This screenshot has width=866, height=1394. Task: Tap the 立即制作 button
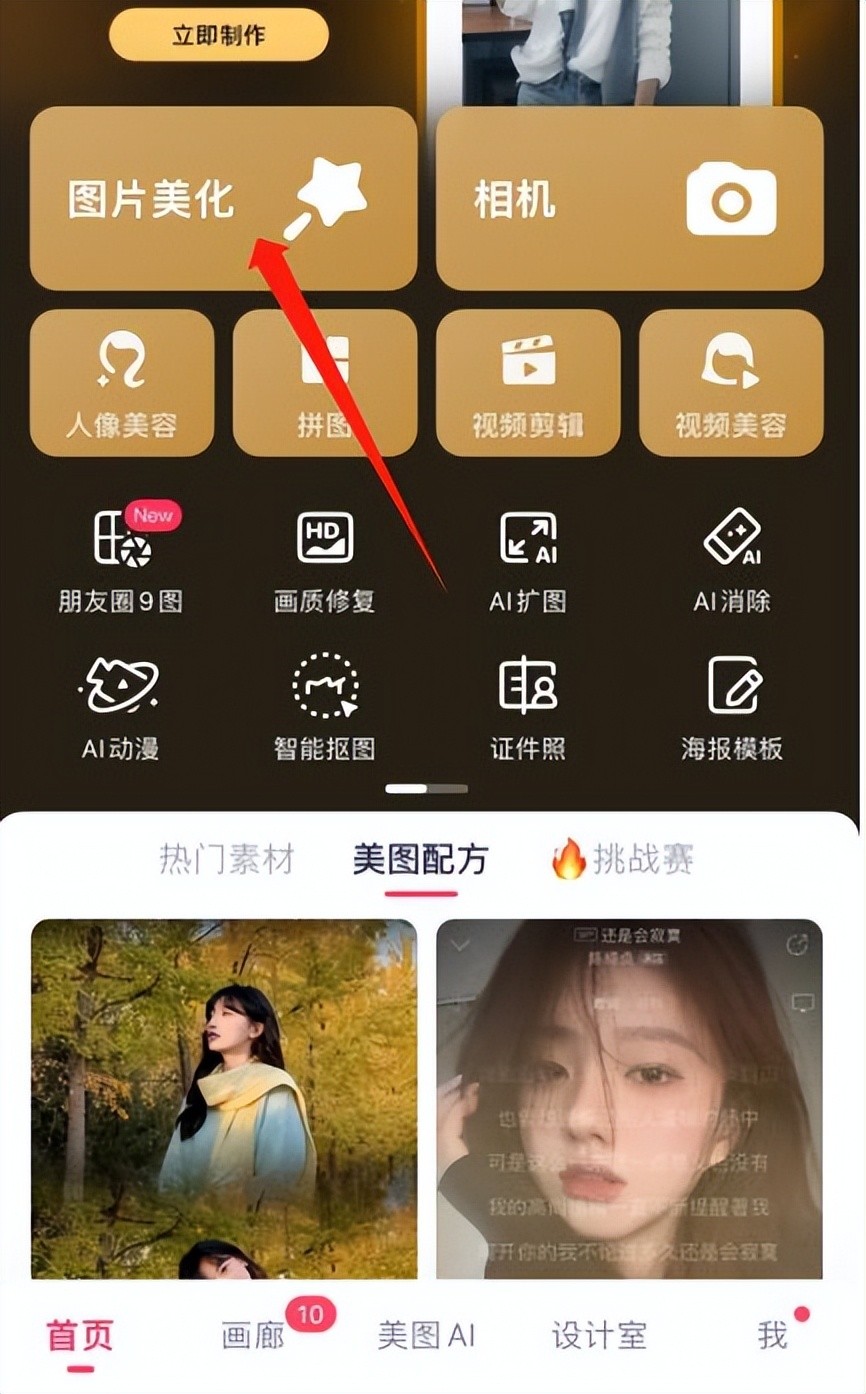coord(218,36)
